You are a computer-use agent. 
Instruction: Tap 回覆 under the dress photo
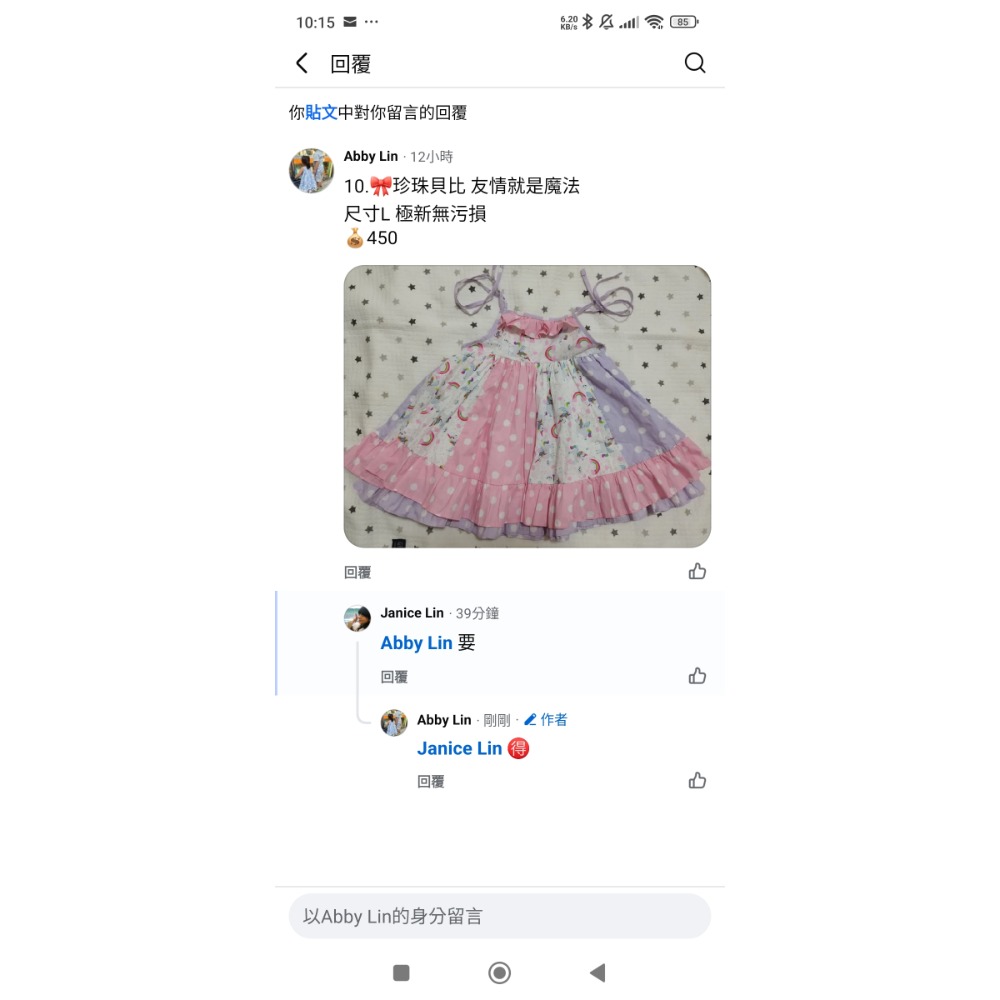pyautogui.click(x=358, y=573)
